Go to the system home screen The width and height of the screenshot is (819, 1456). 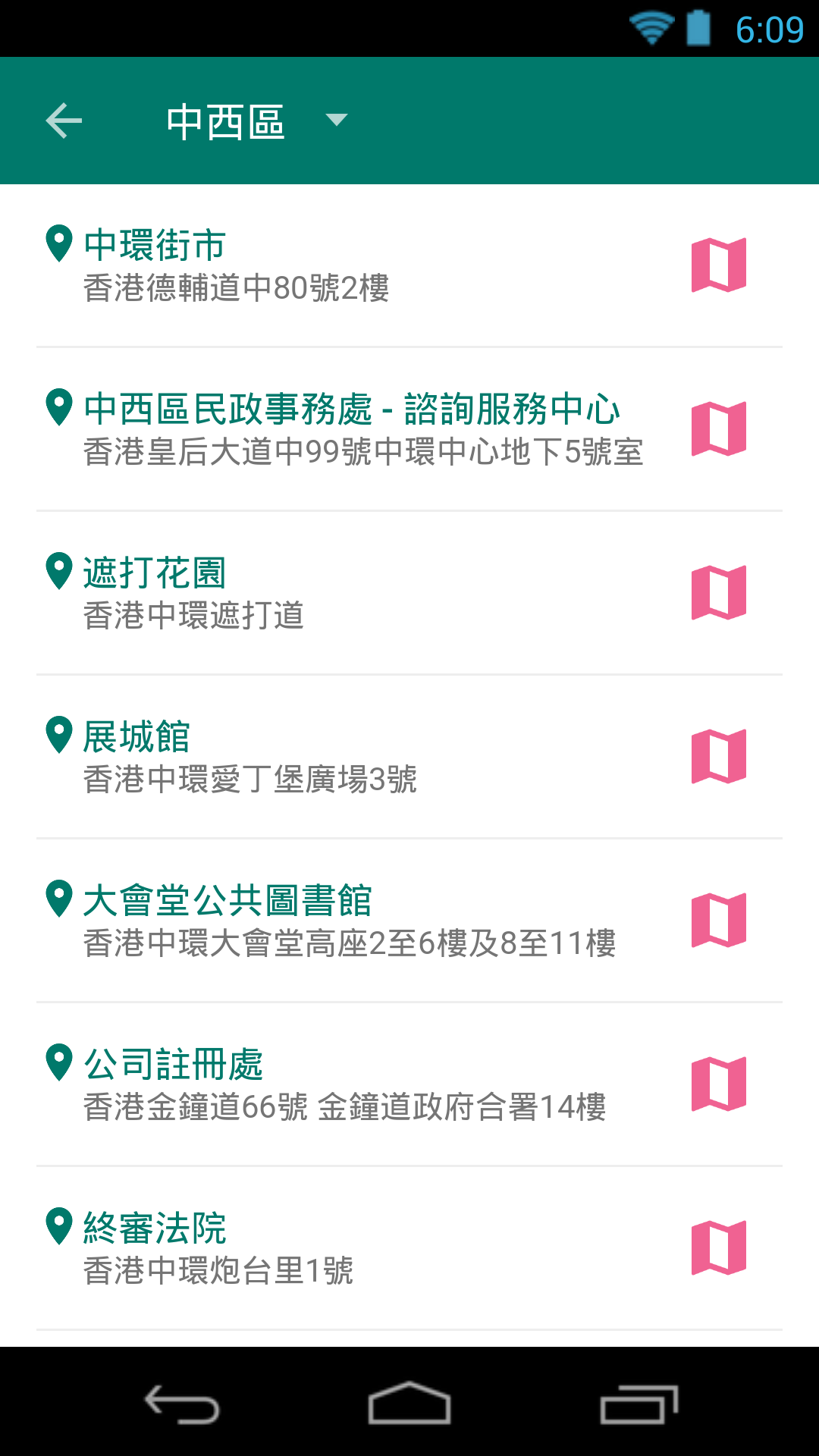tap(409, 1403)
